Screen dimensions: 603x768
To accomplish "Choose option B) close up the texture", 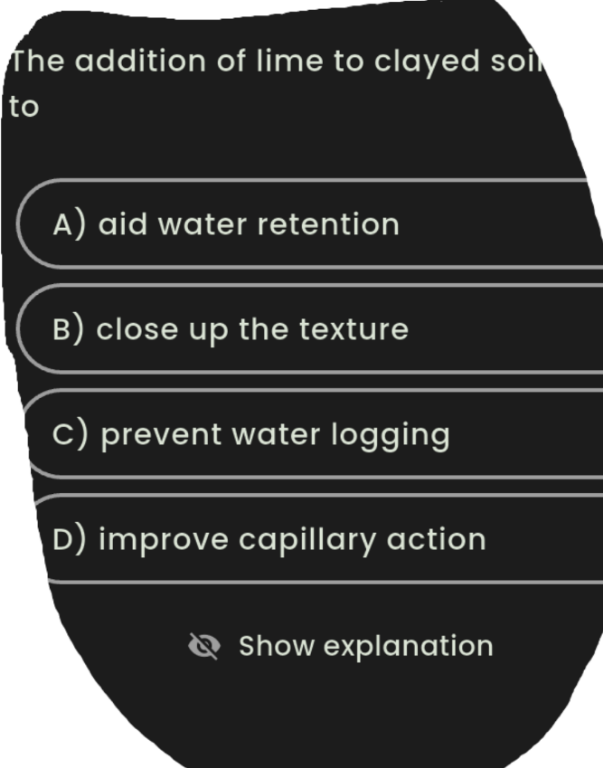I will click(x=310, y=329).
